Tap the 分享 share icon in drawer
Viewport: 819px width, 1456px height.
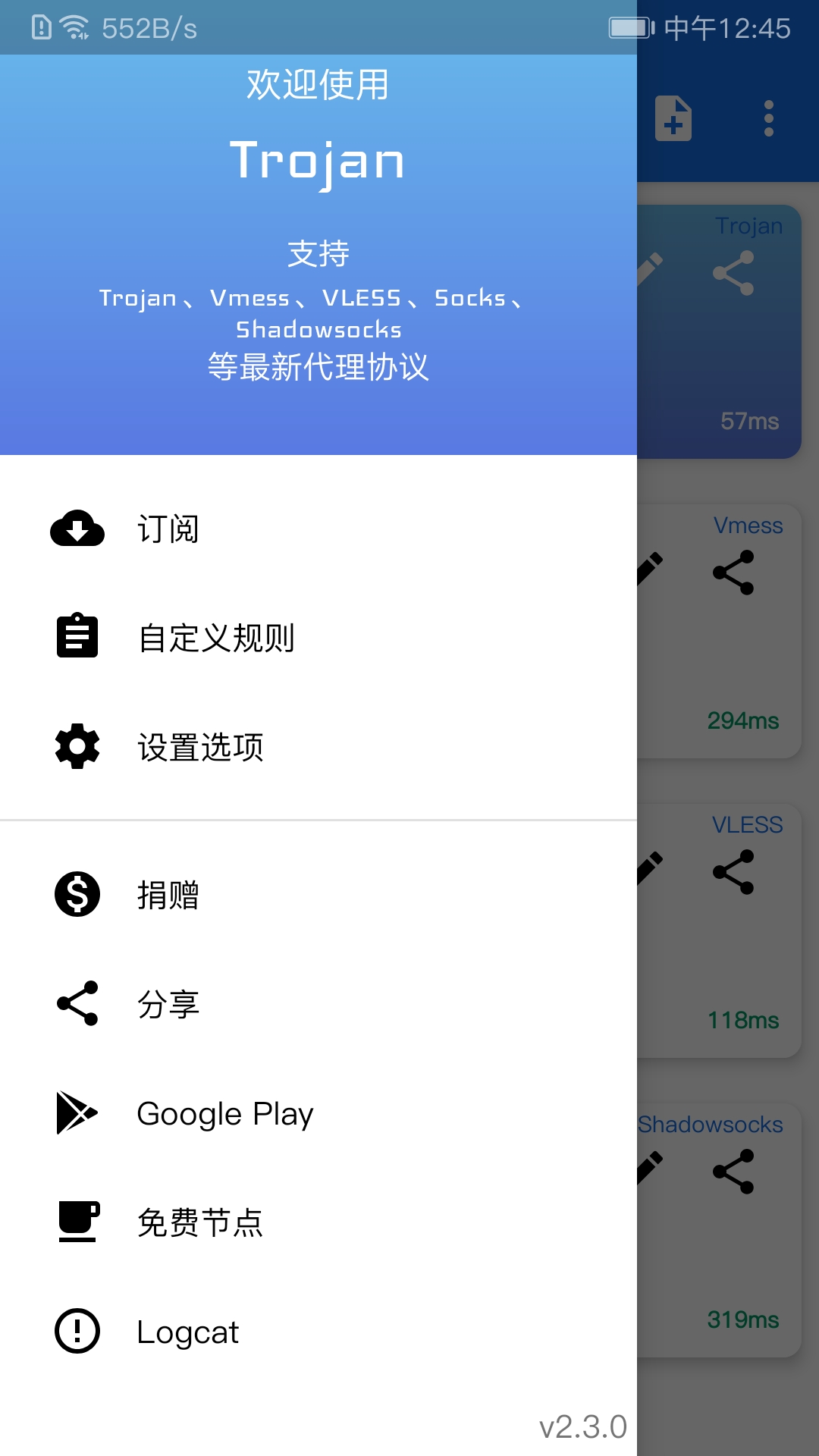click(77, 1004)
